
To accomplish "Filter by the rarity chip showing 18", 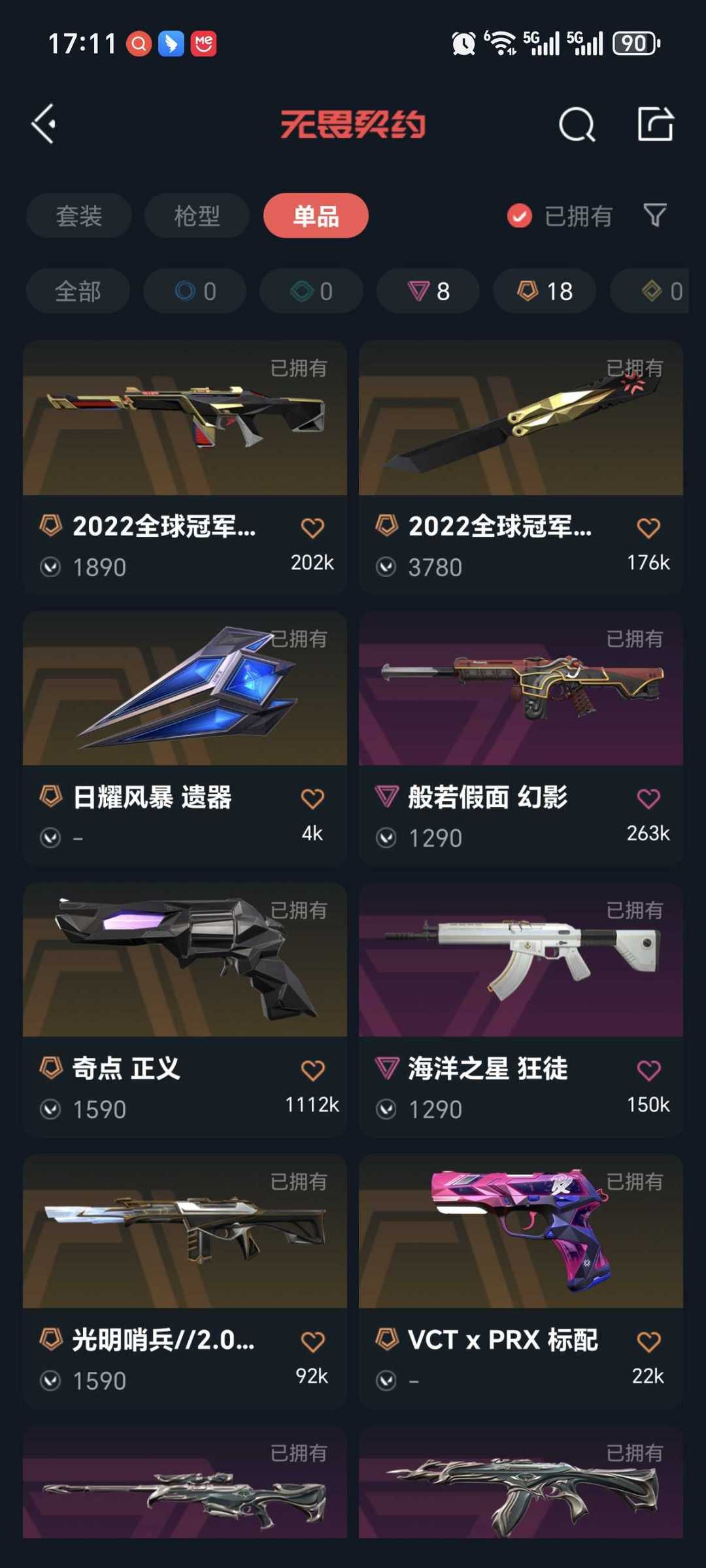I will pyautogui.click(x=545, y=291).
